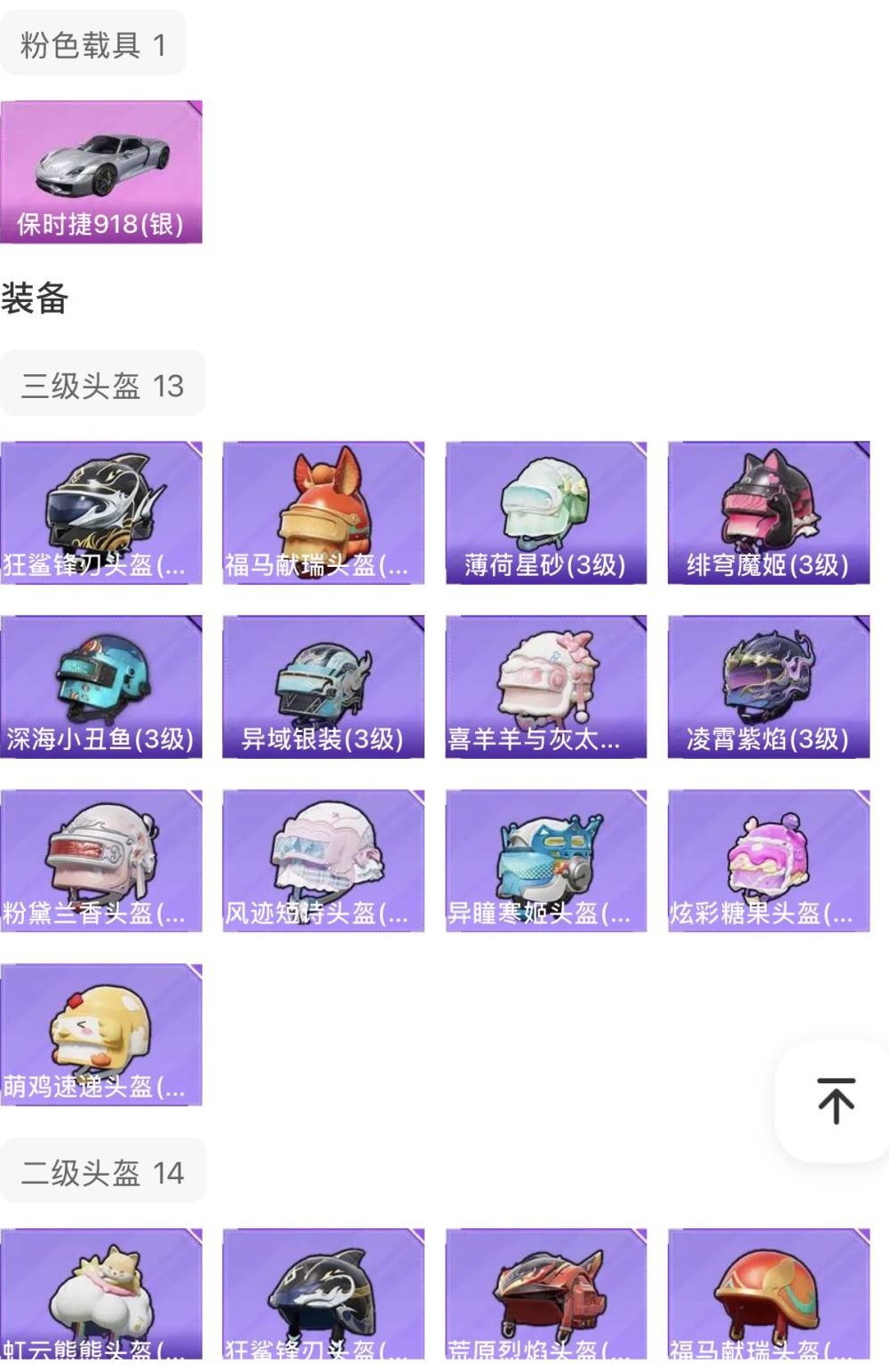Collapse the 三级头盔 13 section
Image resolution: width=889 pixels, height=1372 pixels.
102,384
